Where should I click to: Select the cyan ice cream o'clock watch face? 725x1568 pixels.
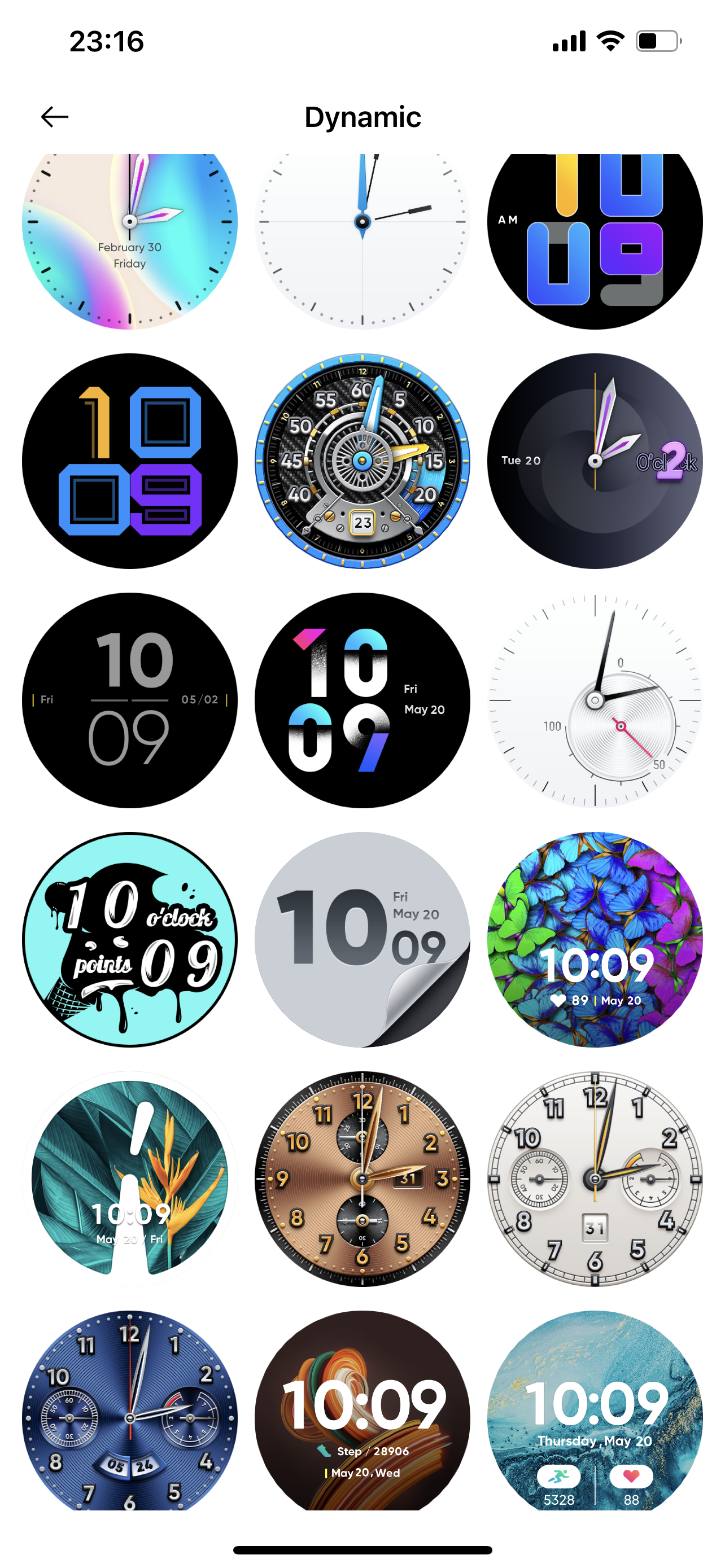point(130,939)
